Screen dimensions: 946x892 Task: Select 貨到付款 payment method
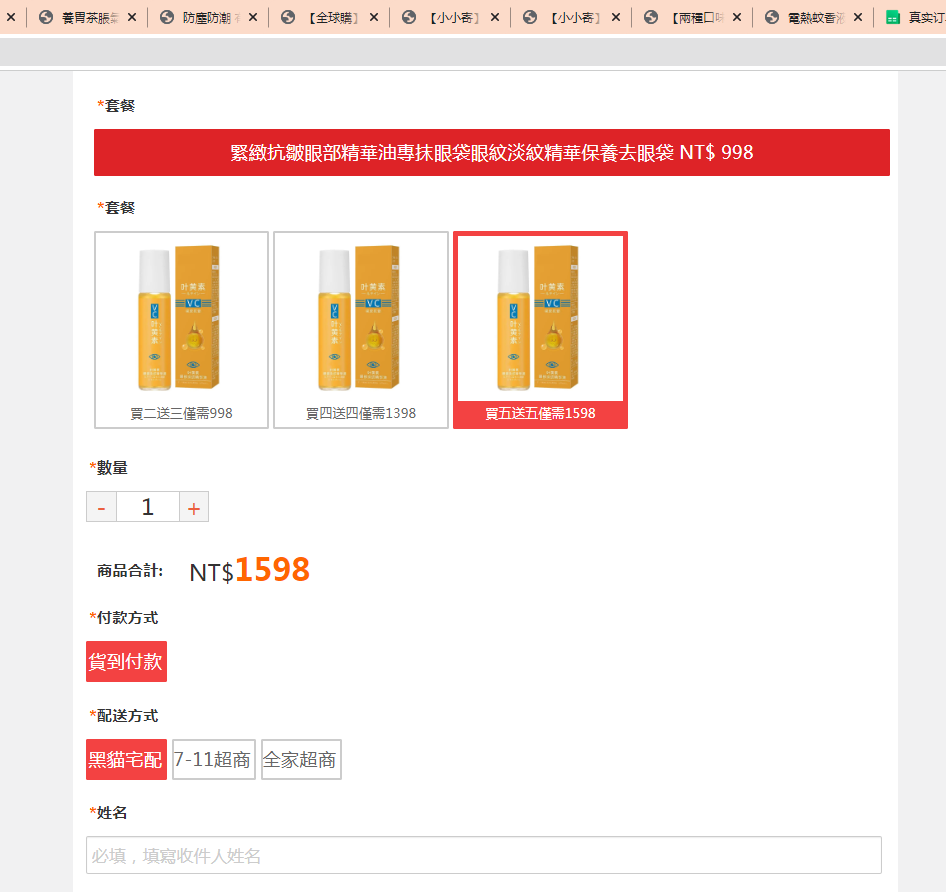[x=126, y=662]
